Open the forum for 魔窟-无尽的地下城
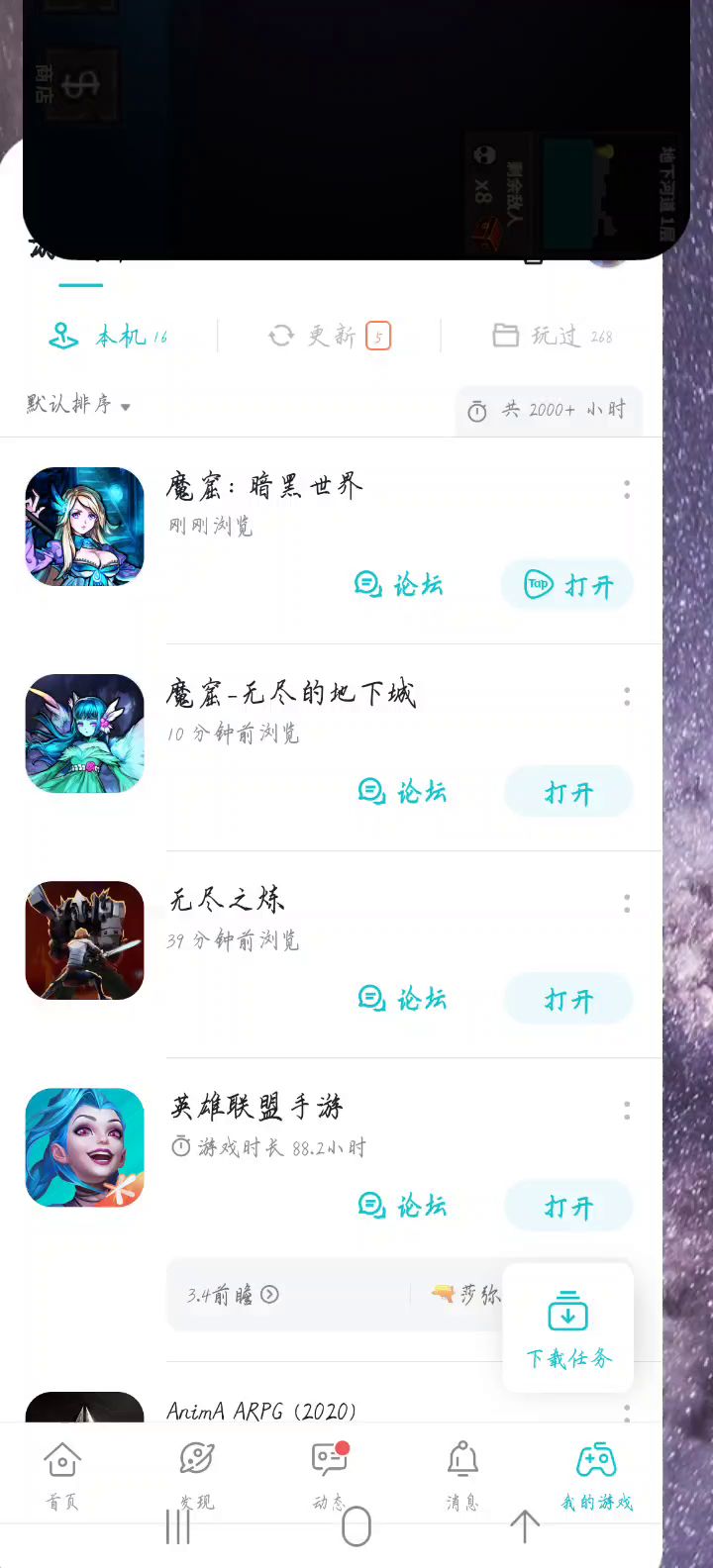The width and height of the screenshot is (713, 1568). pyautogui.click(x=401, y=792)
